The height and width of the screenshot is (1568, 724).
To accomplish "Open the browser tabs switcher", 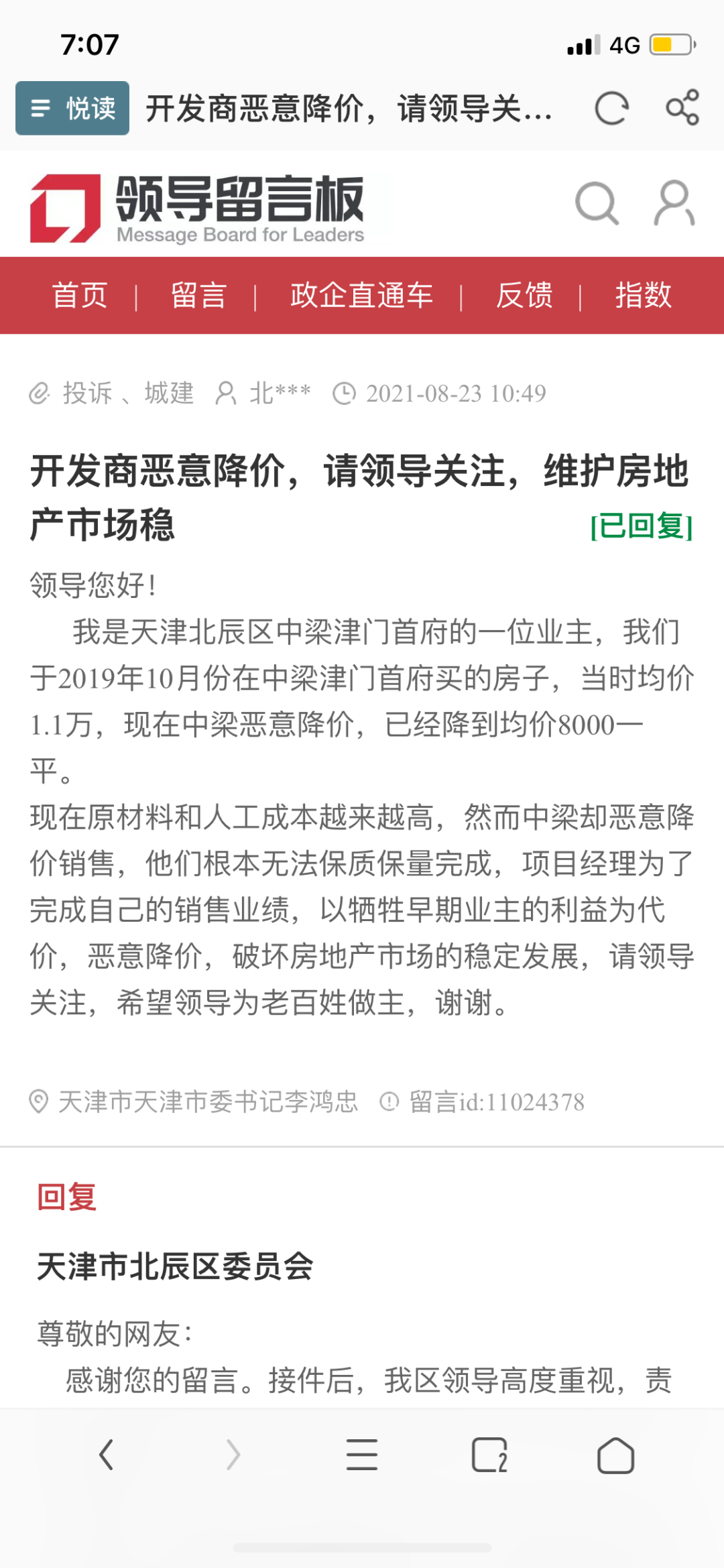I will click(489, 1455).
